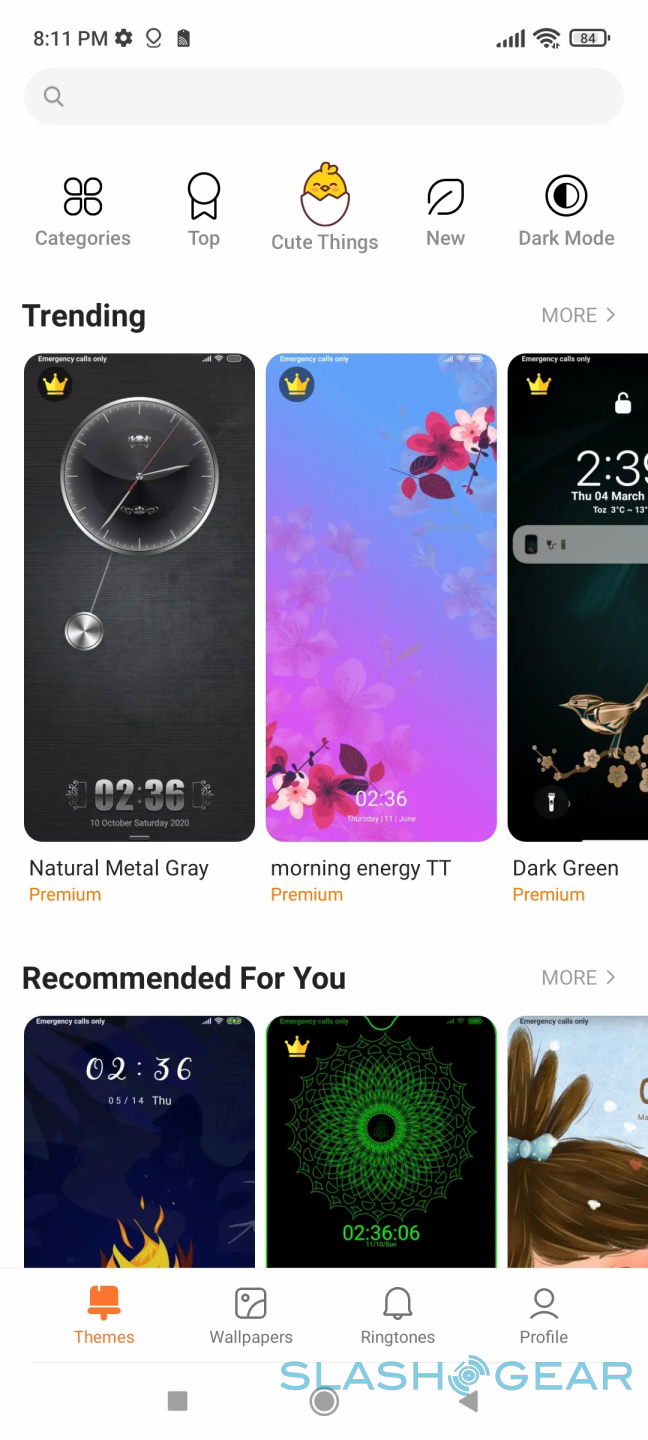Open the Cute Things collection
648x1440 pixels.
[325, 207]
